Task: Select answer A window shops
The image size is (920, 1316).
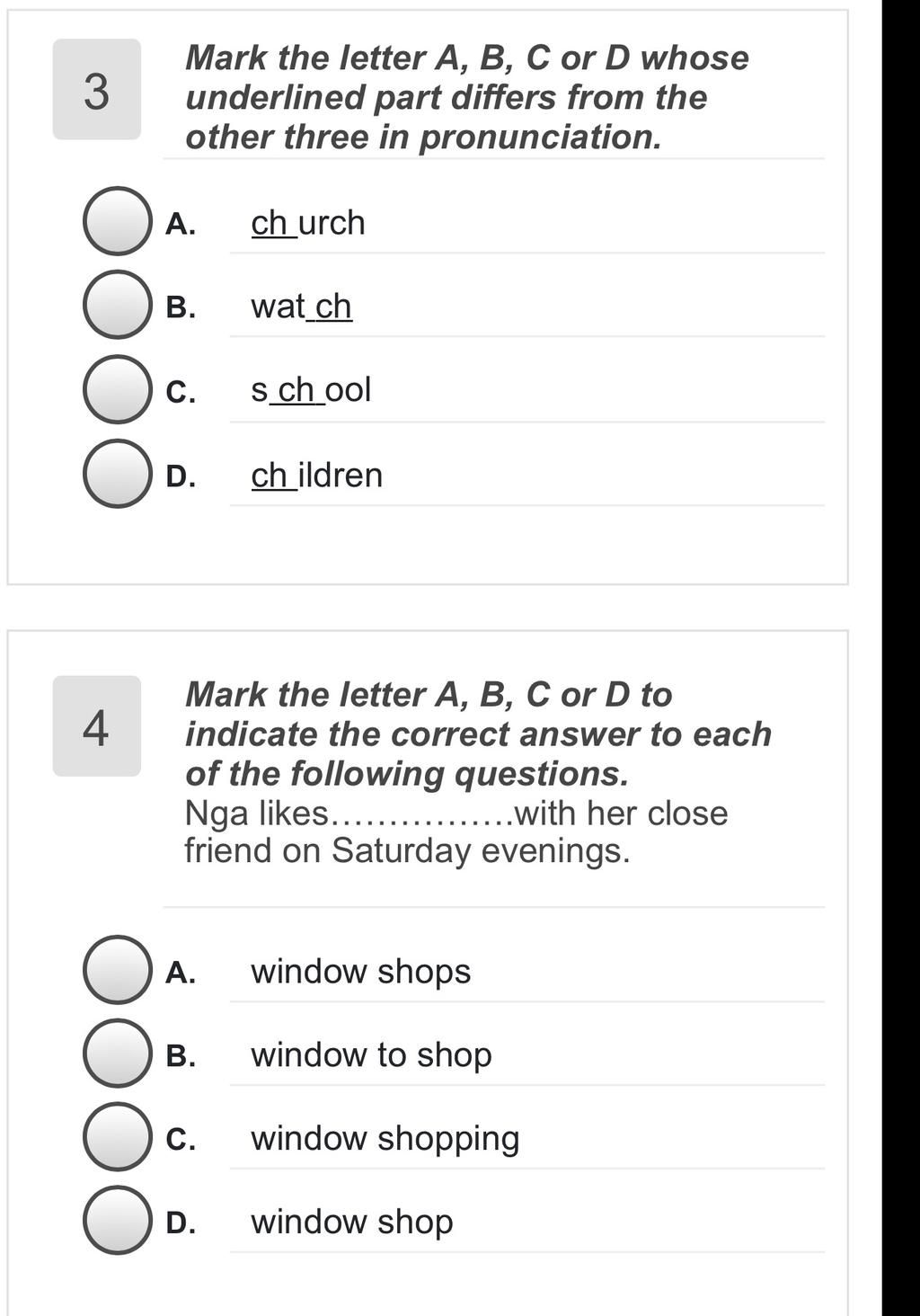Action: pos(117,970)
